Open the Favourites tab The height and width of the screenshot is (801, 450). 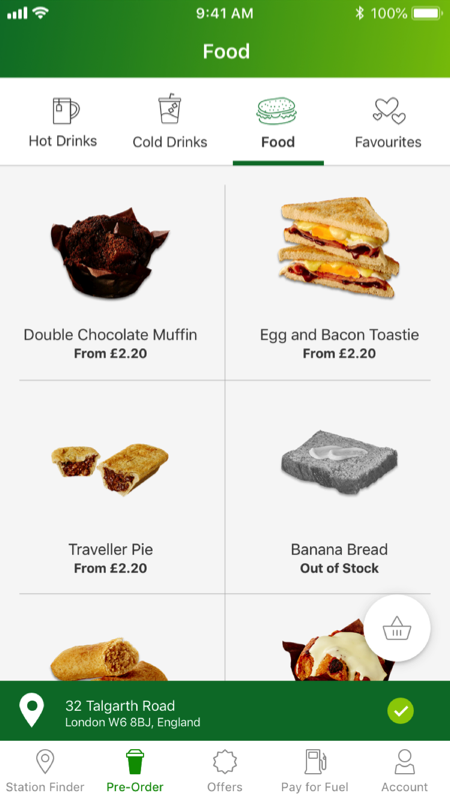(388, 122)
